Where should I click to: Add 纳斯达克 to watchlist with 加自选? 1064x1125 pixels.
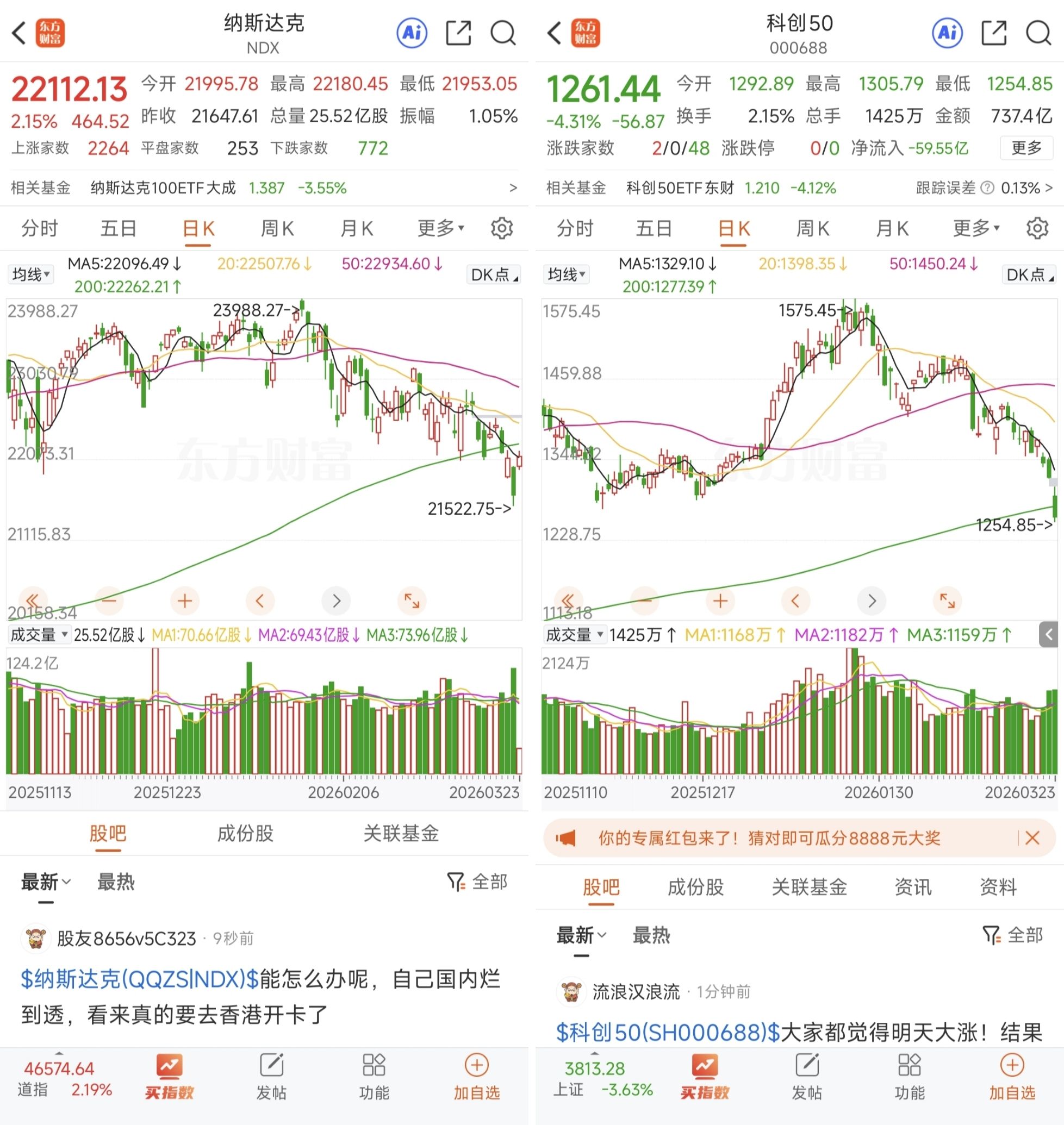(x=476, y=1077)
